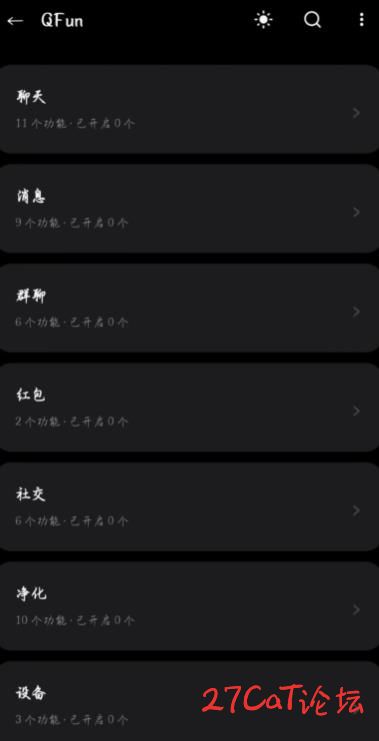This screenshot has height=741, width=379.
Task: Open the 设备 category row
Action: 190,701
